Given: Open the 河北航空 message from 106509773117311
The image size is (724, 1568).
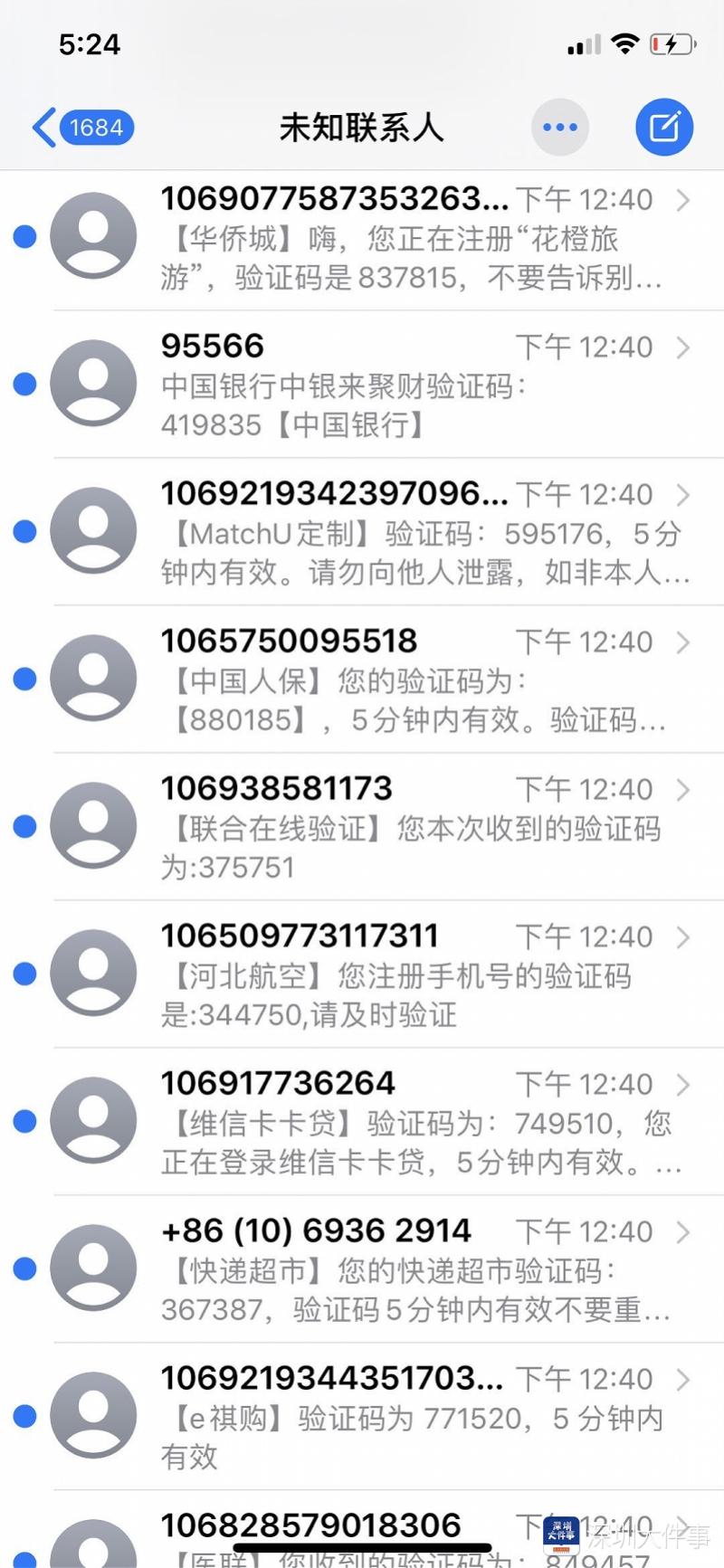Looking at the screenshot, I should 407,975.
